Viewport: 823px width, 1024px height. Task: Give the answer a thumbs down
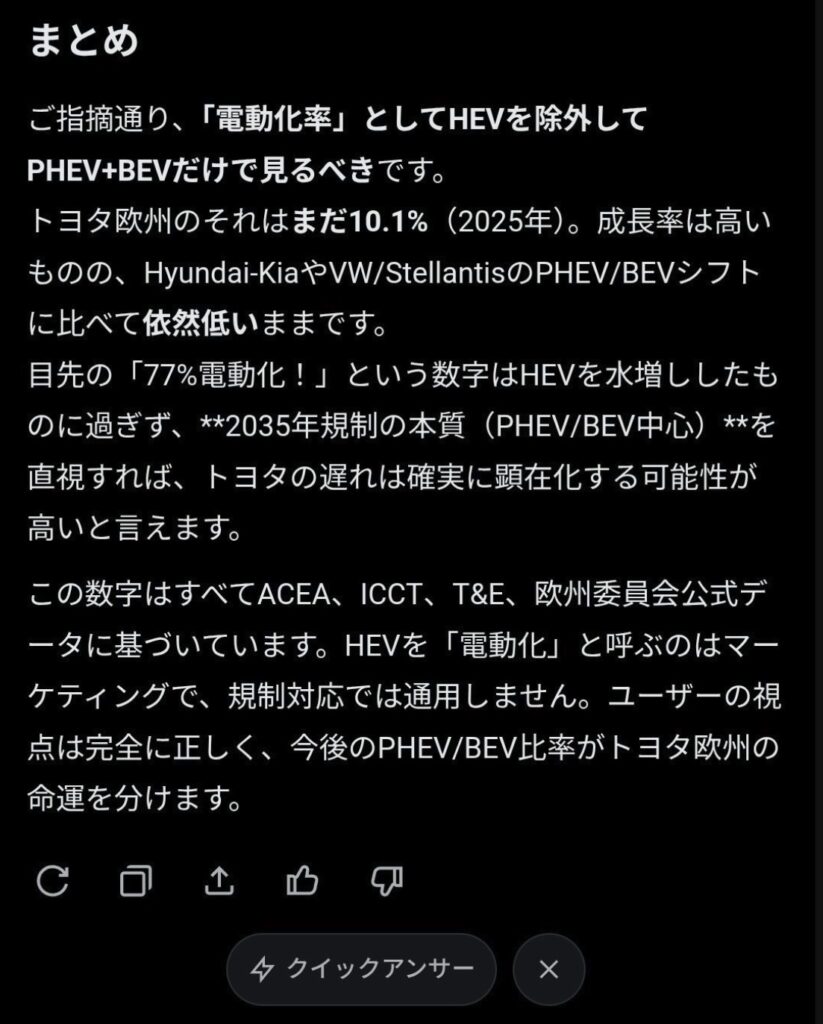(x=386, y=880)
